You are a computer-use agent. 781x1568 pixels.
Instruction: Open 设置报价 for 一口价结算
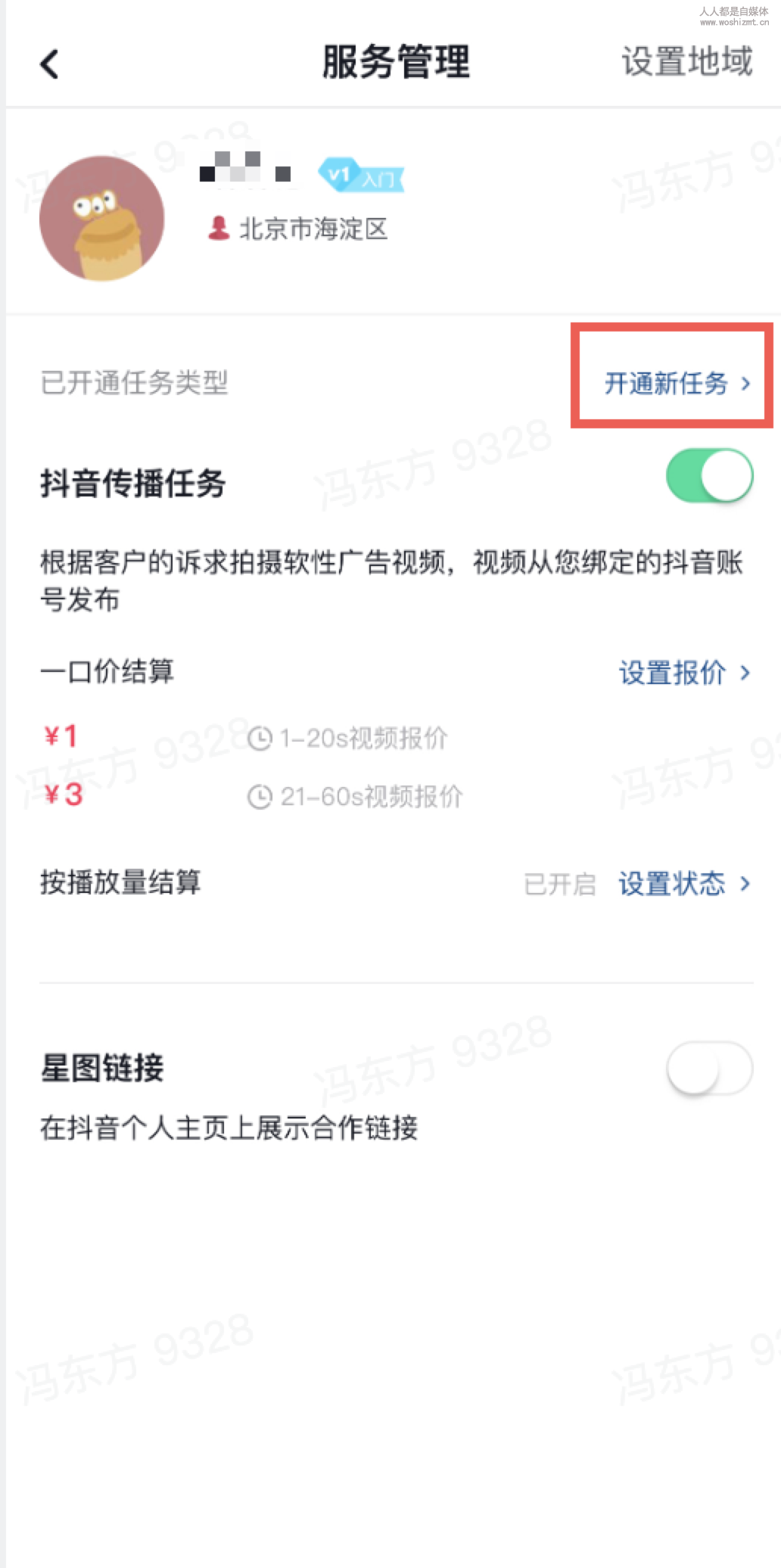coord(685,672)
